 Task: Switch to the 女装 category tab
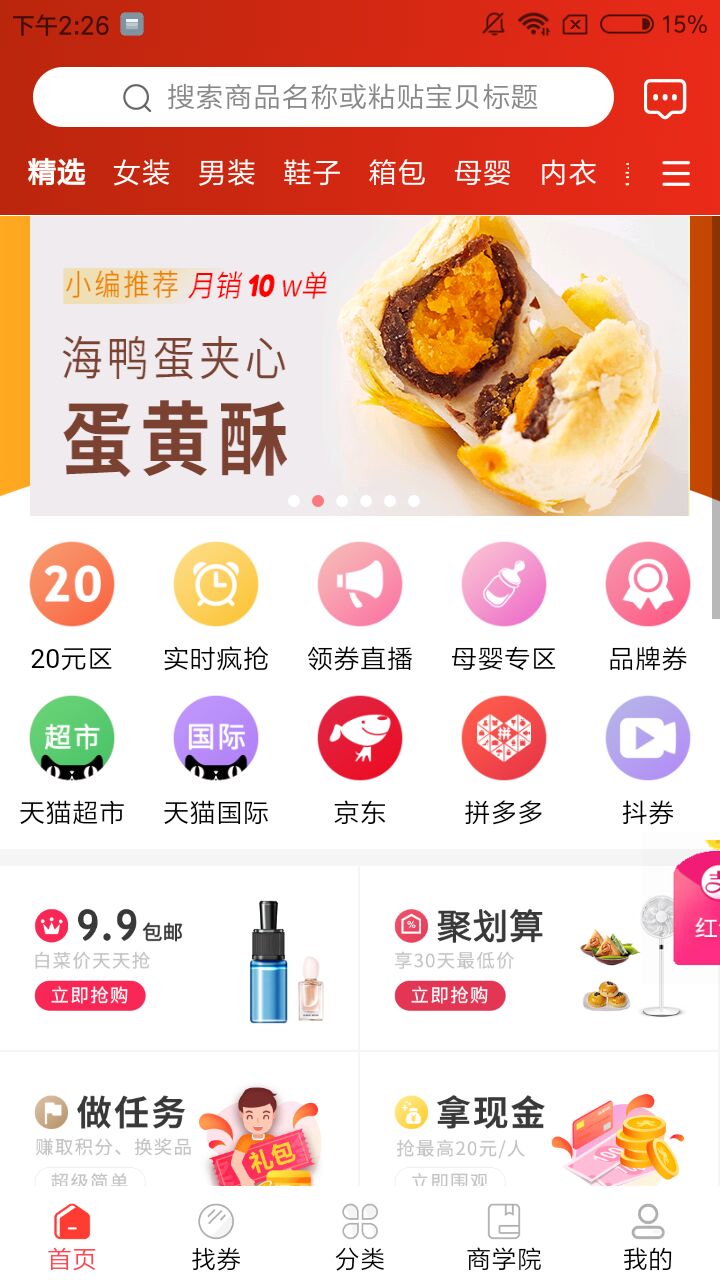tap(140, 173)
